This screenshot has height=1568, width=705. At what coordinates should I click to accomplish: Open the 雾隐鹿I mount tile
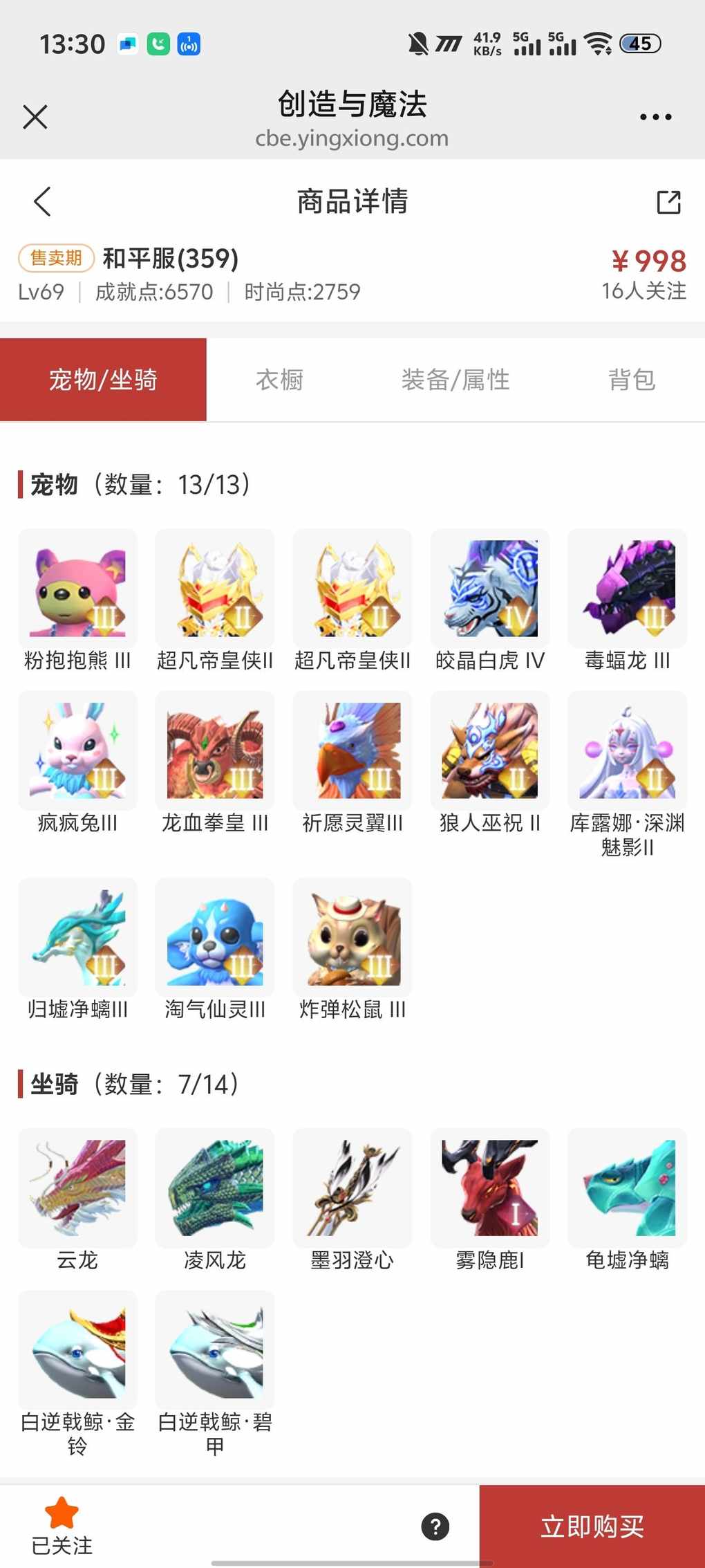click(489, 1188)
